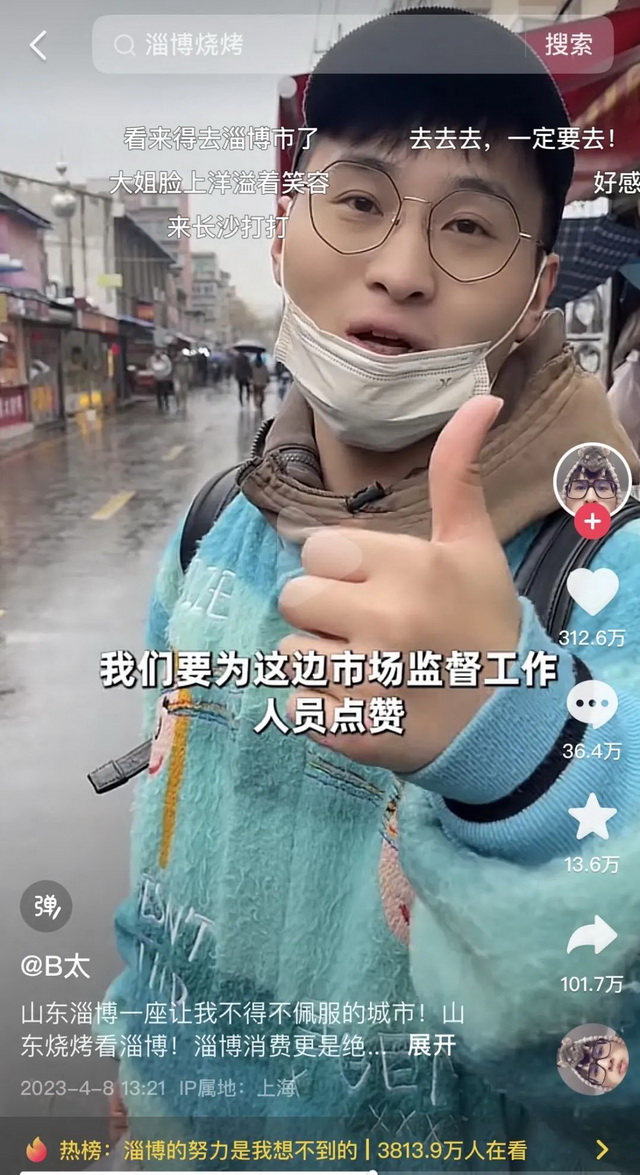This screenshot has height=1175, width=640.
Task: Open the 热榜 trending banner
Action: (320, 1150)
